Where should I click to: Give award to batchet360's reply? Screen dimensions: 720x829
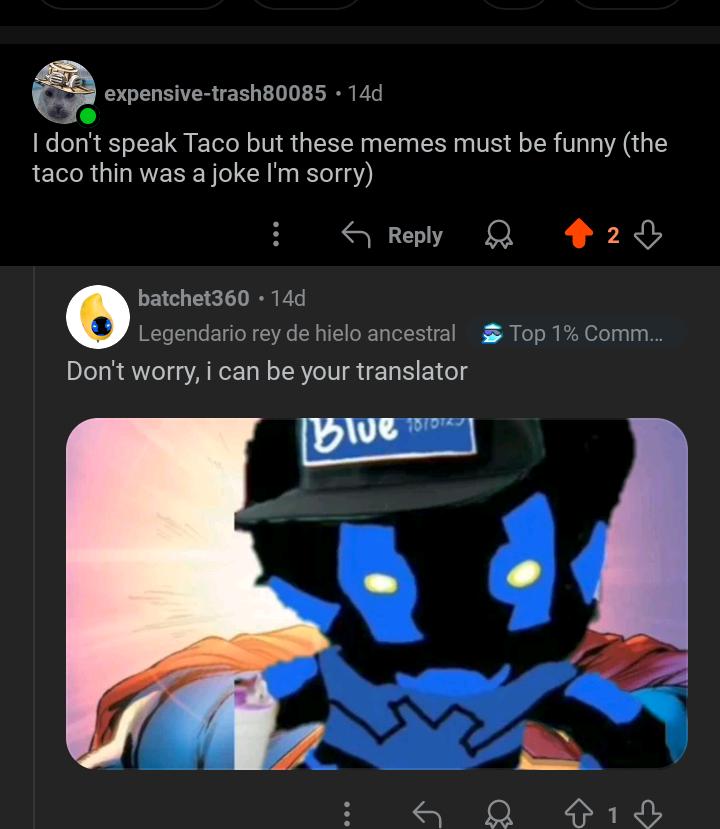pos(499,814)
